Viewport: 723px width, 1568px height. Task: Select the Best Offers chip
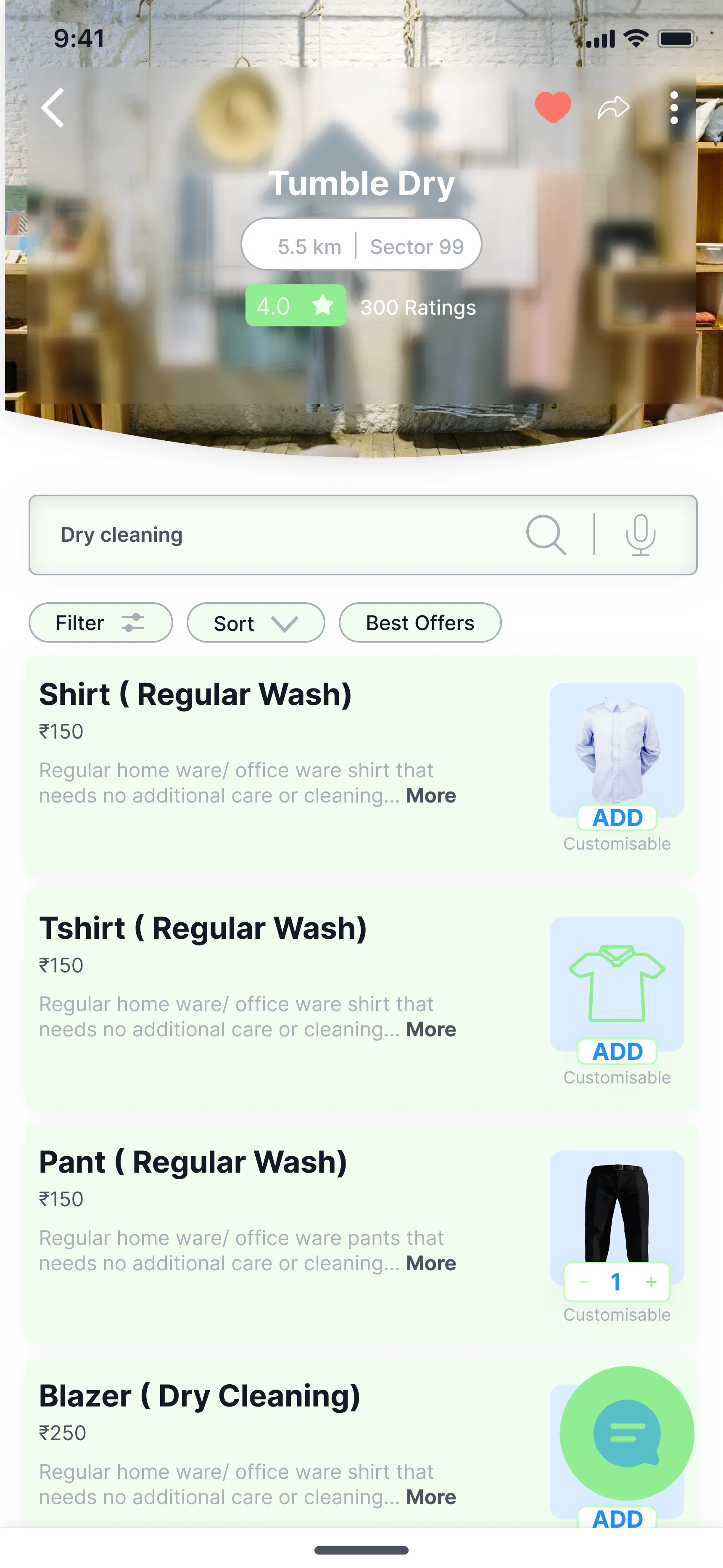pos(420,622)
